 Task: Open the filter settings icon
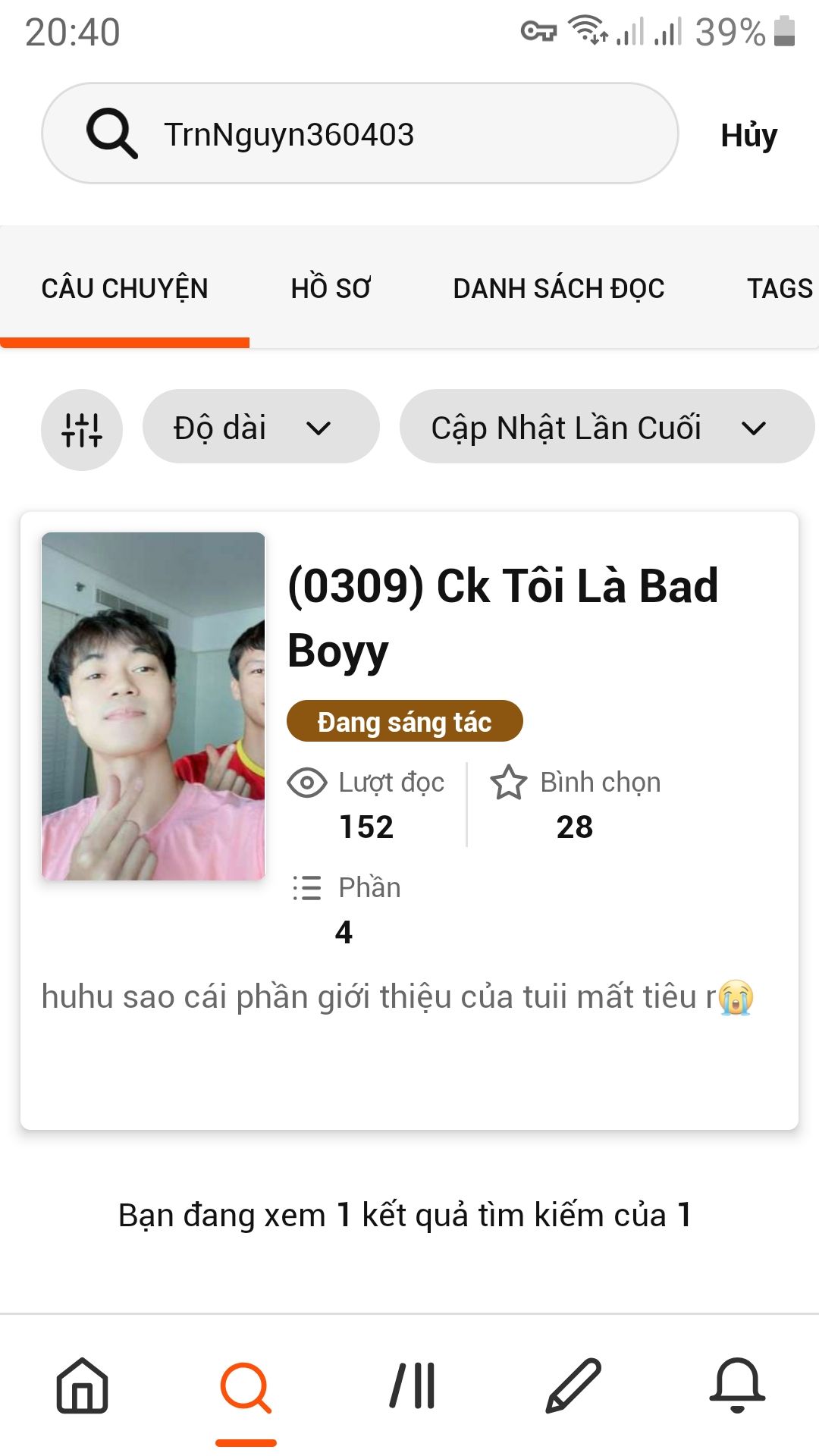[x=82, y=429]
